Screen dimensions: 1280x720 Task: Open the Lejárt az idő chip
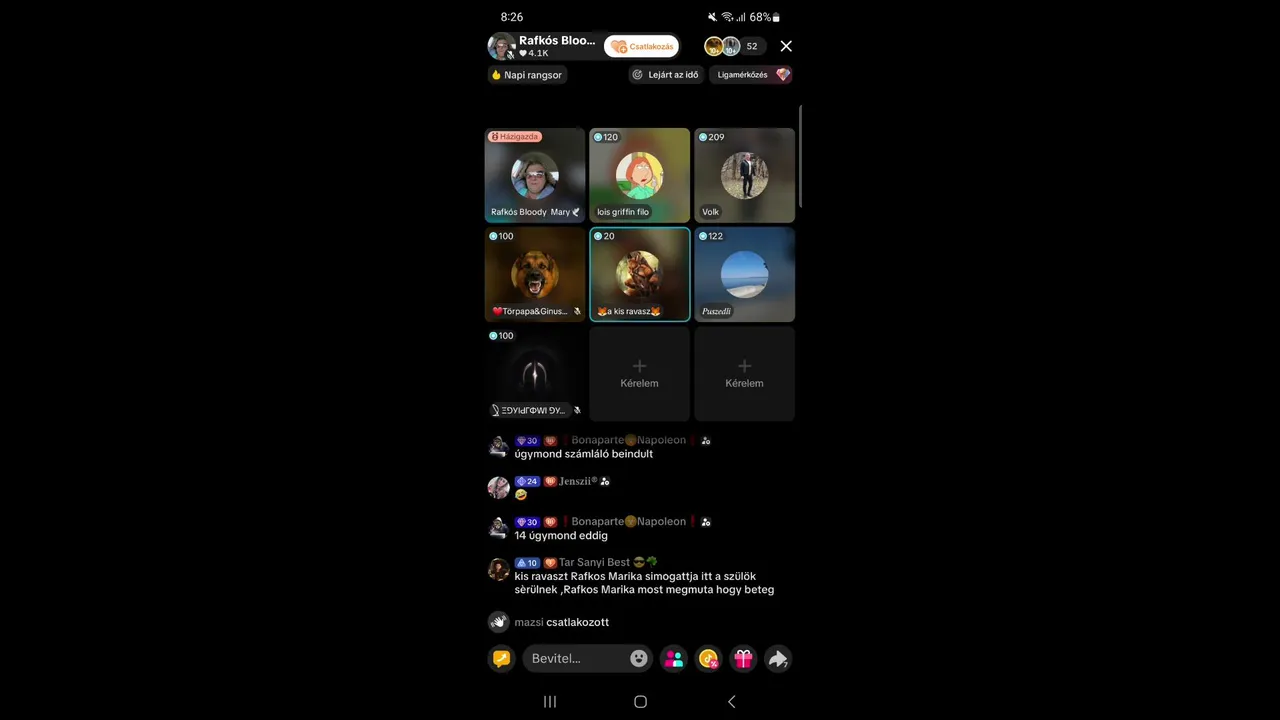pyautogui.click(x=666, y=75)
